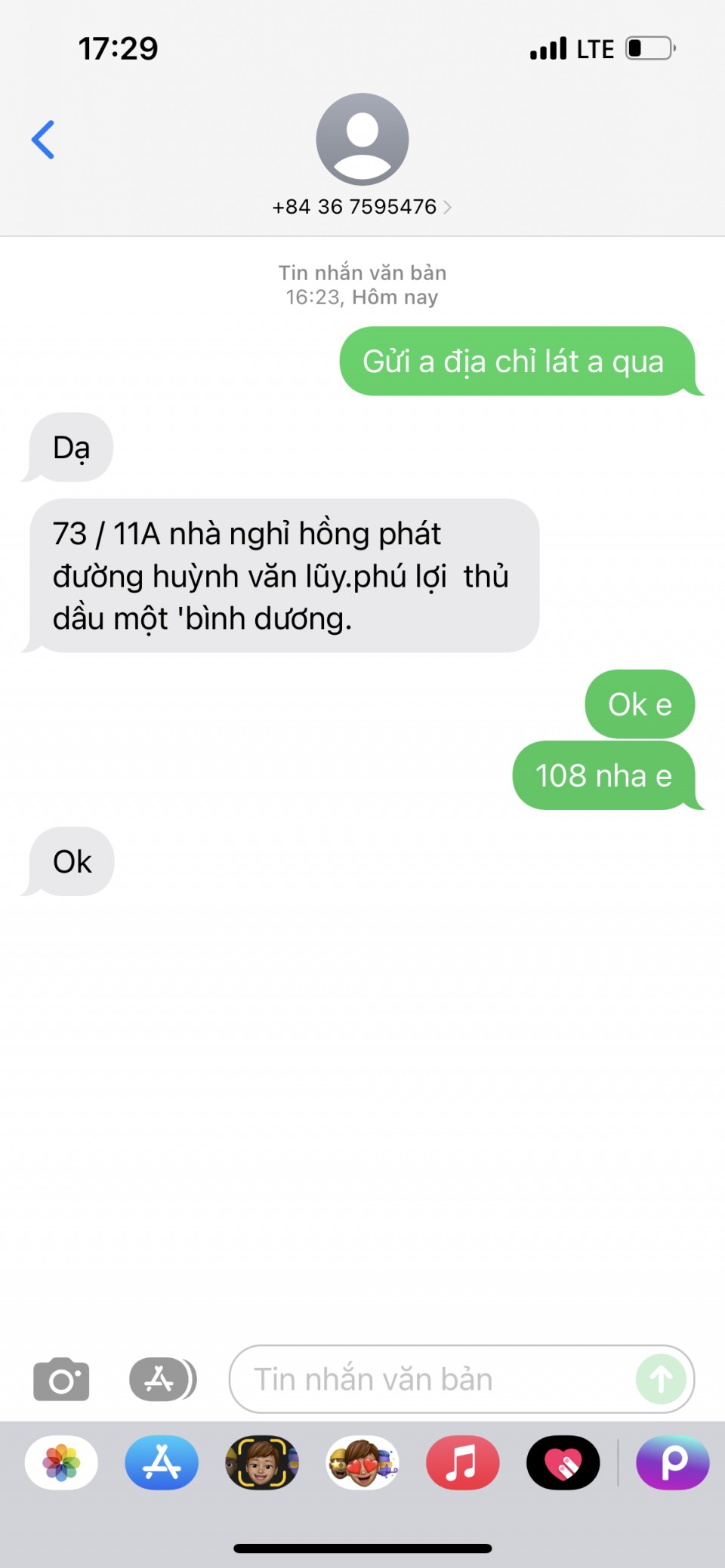Go back to the messages list
This screenshot has width=725, height=1568.
(x=43, y=140)
